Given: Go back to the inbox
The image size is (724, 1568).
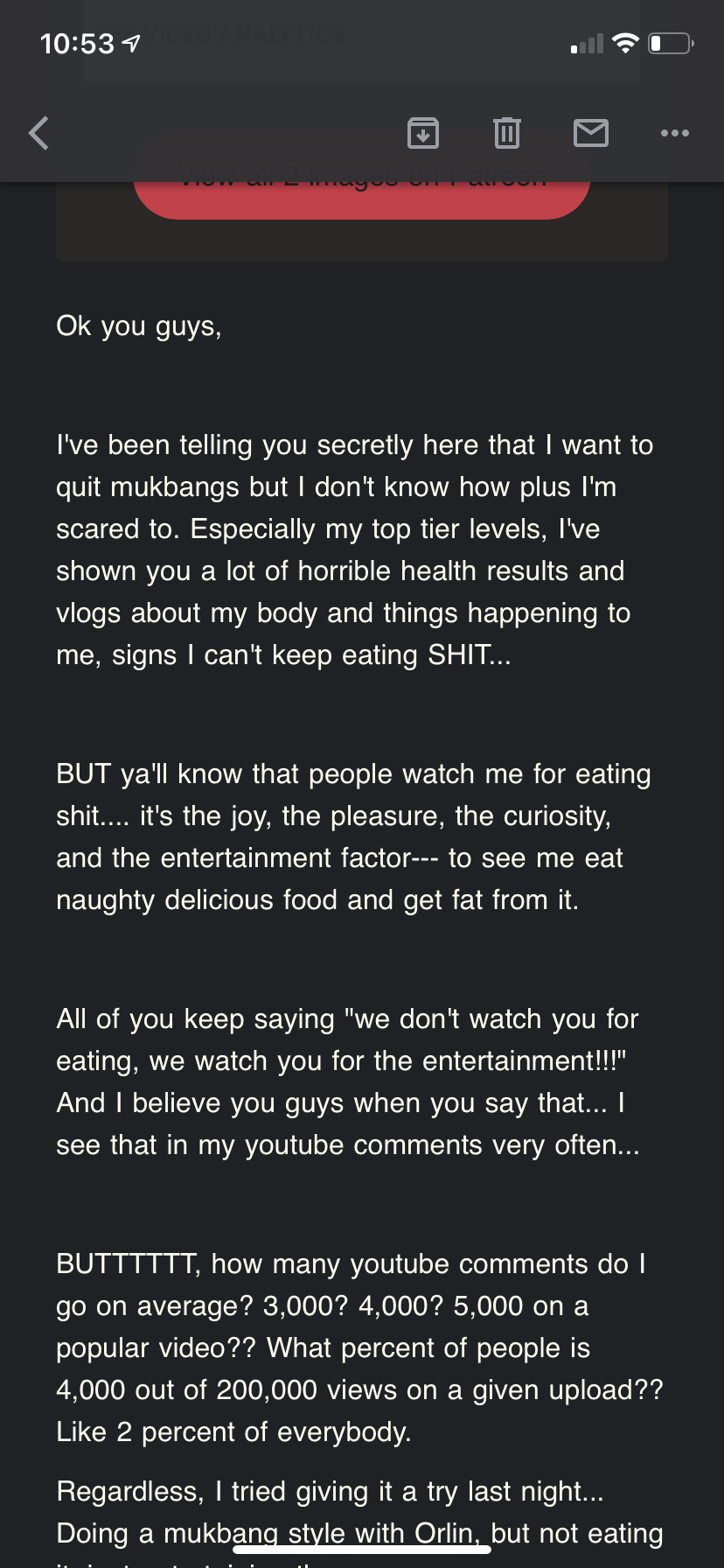Looking at the screenshot, I should (x=38, y=133).
